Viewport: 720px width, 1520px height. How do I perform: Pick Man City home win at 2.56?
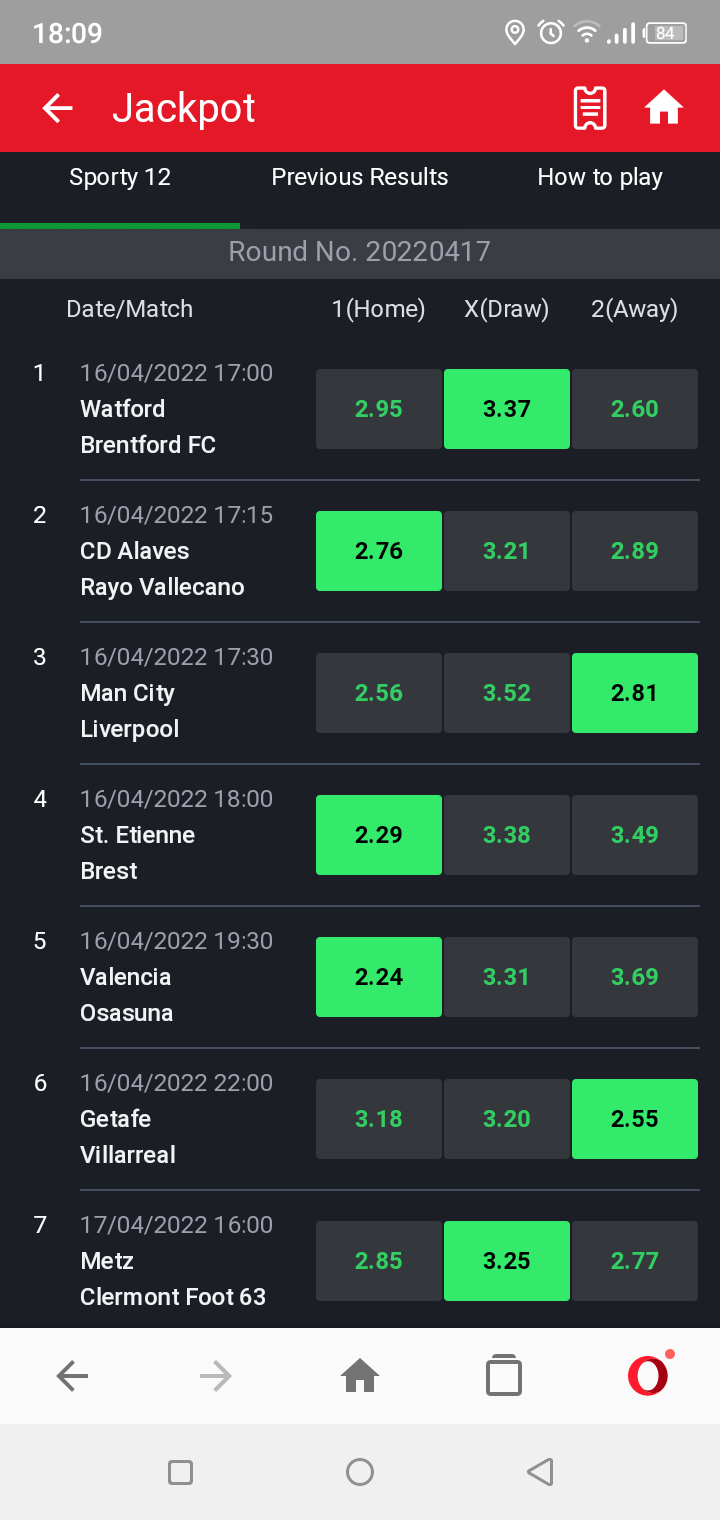tap(379, 693)
